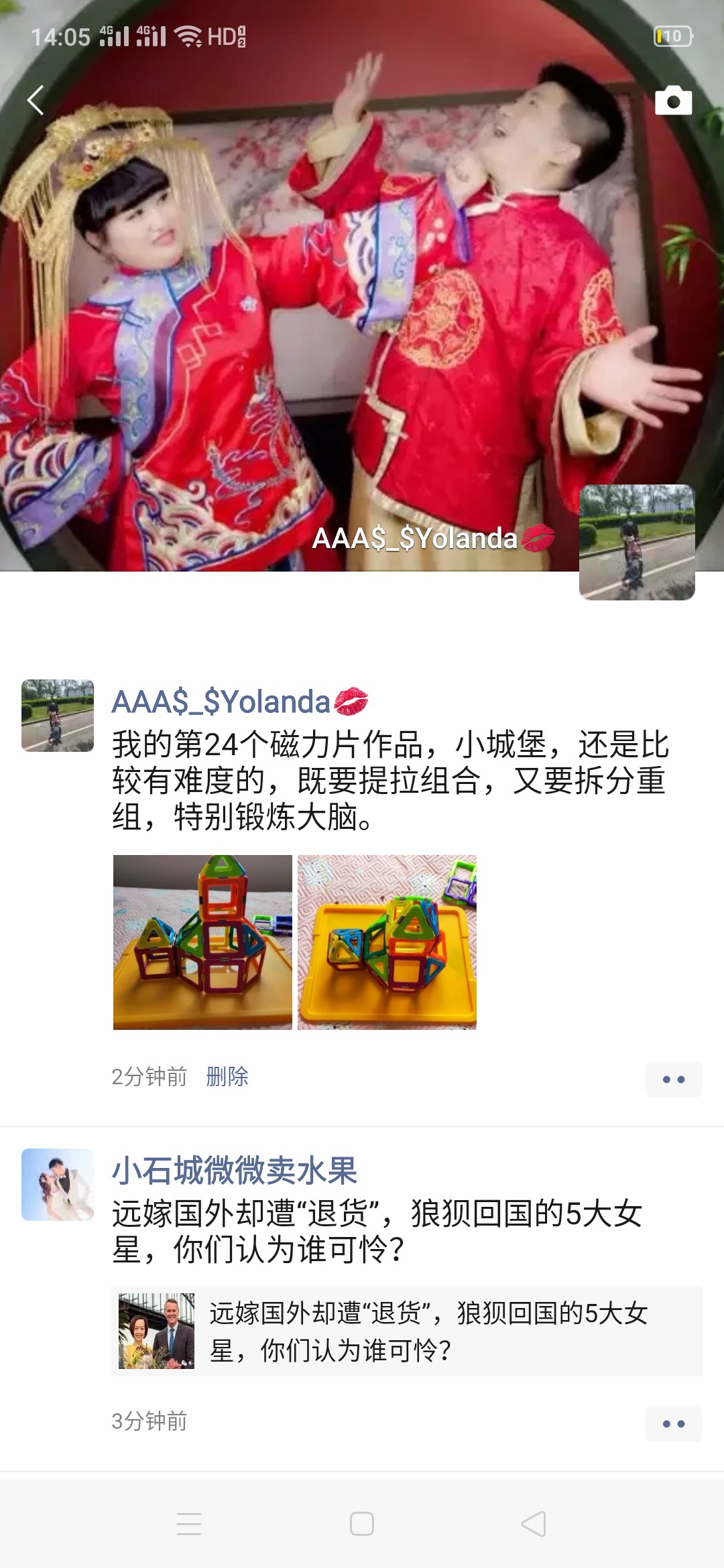Open like/comment menu on 小石城微微卖水果's post
The height and width of the screenshot is (1568, 724).
[673, 1423]
